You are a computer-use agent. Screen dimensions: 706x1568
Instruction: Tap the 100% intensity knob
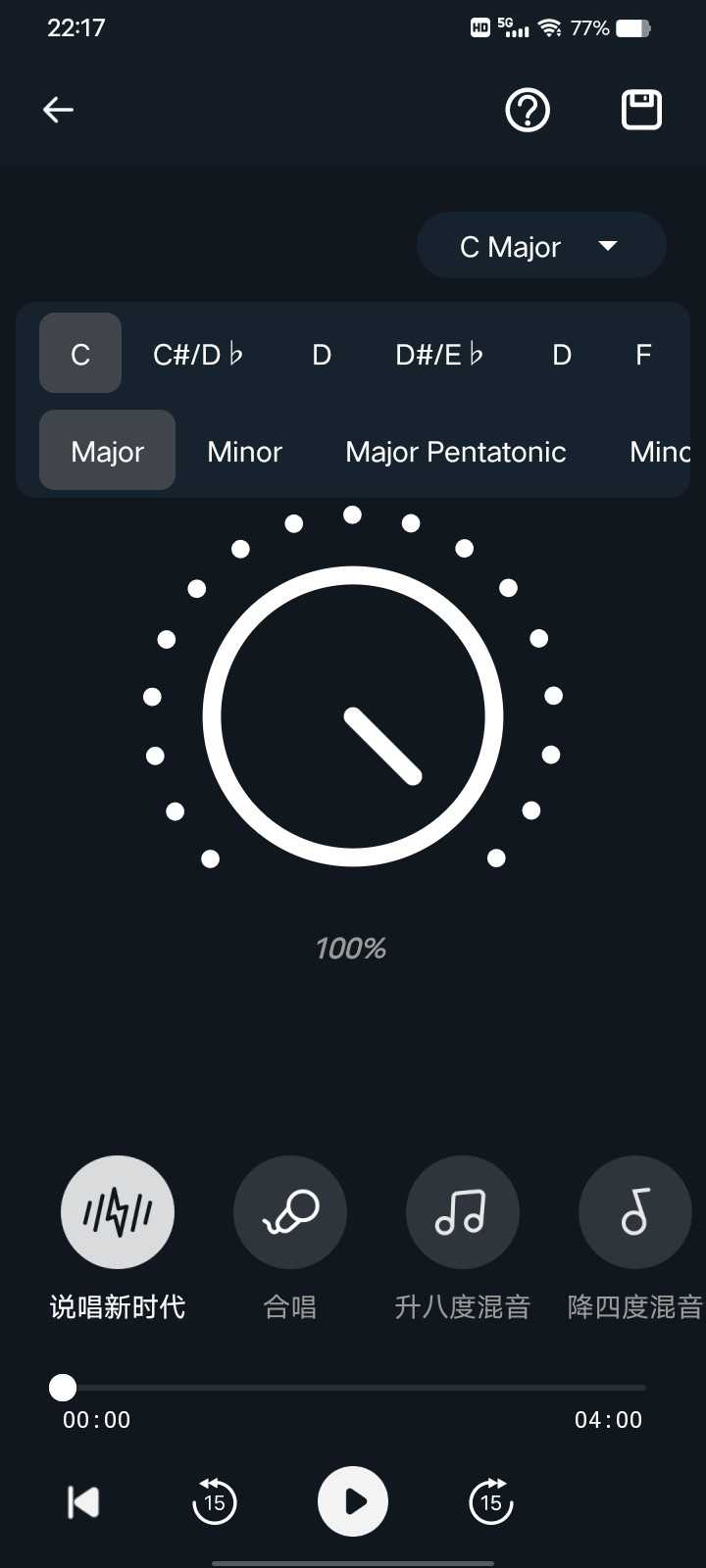tap(353, 716)
